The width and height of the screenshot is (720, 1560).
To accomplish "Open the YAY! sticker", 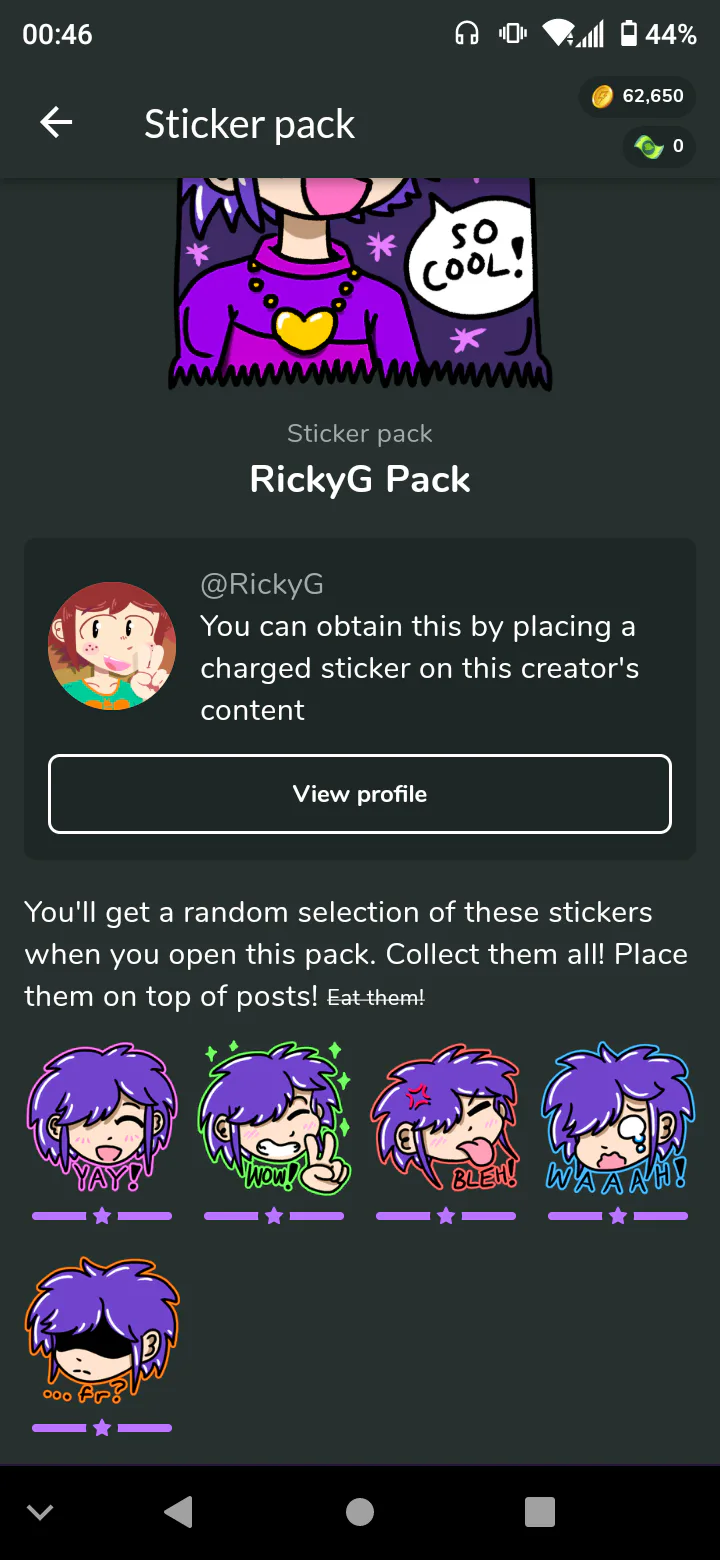I will [102, 1120].
